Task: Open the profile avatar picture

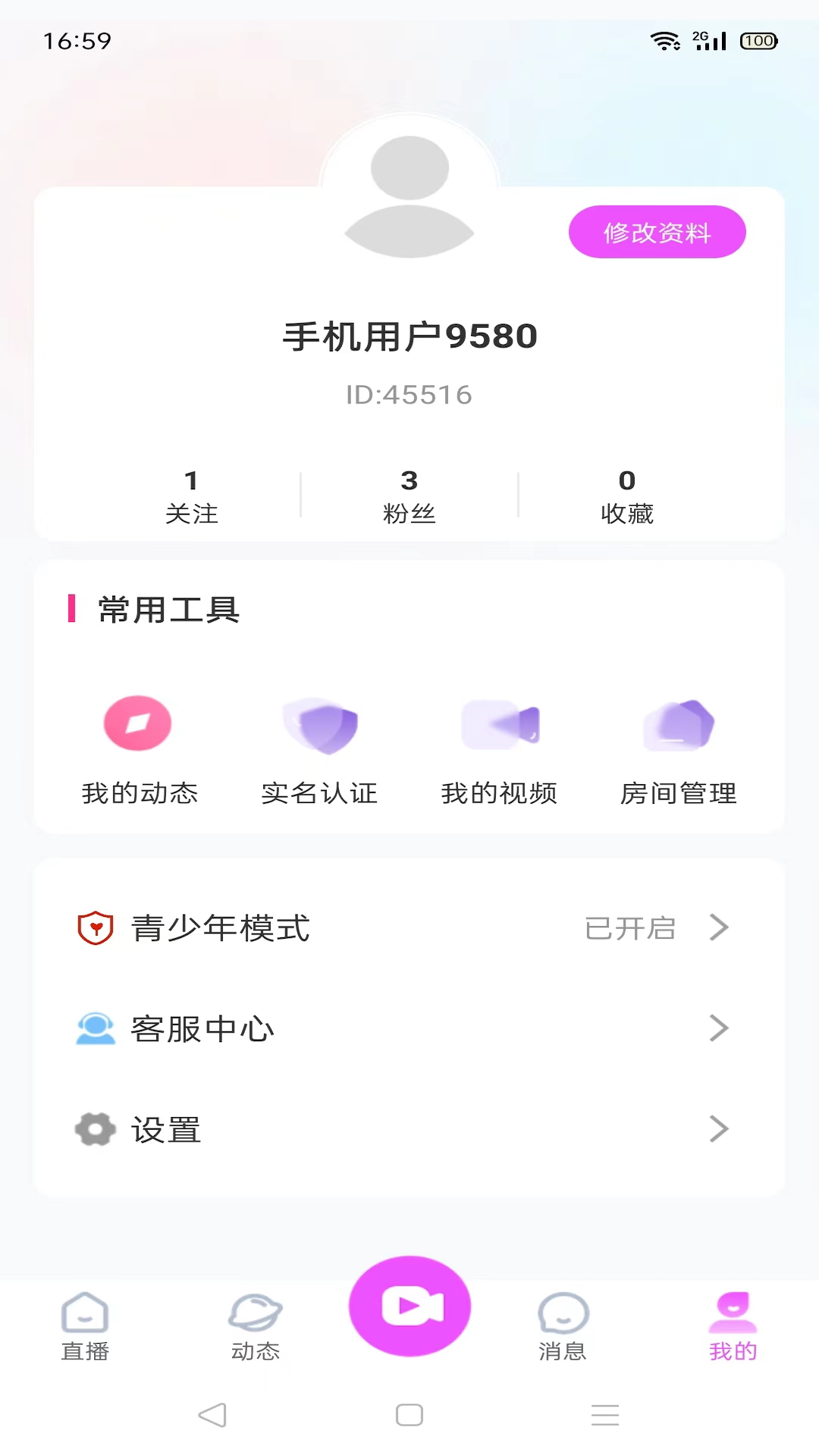Action: point(409,197)
